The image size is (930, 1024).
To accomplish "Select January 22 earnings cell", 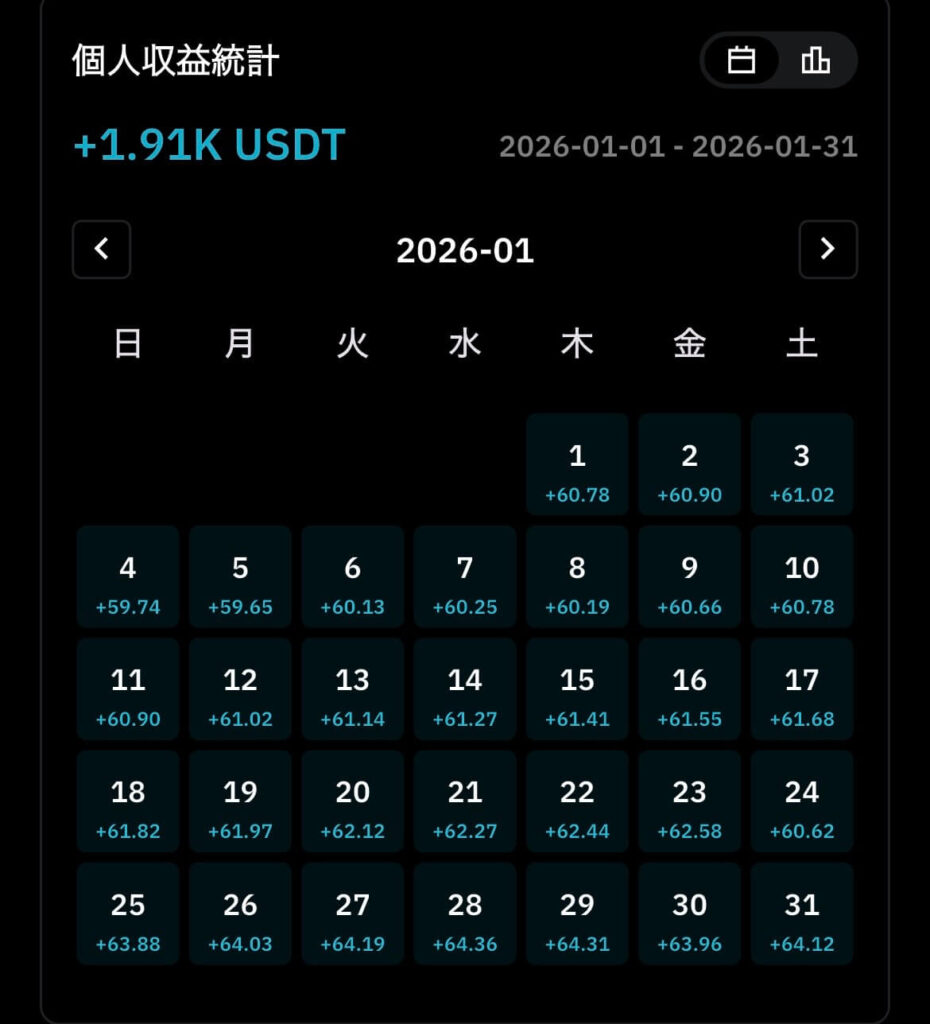I will 577,801.
